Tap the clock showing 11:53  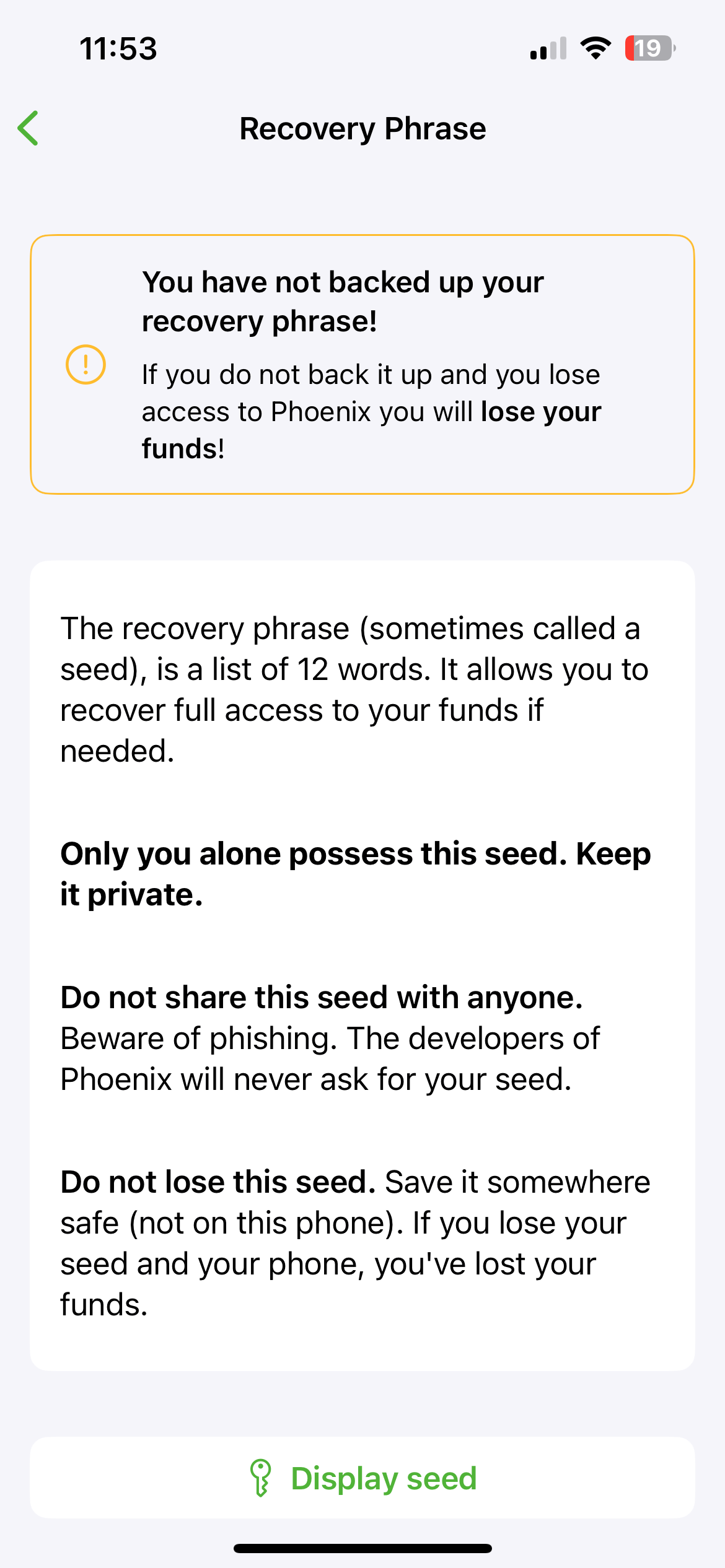tap(118, 49)
